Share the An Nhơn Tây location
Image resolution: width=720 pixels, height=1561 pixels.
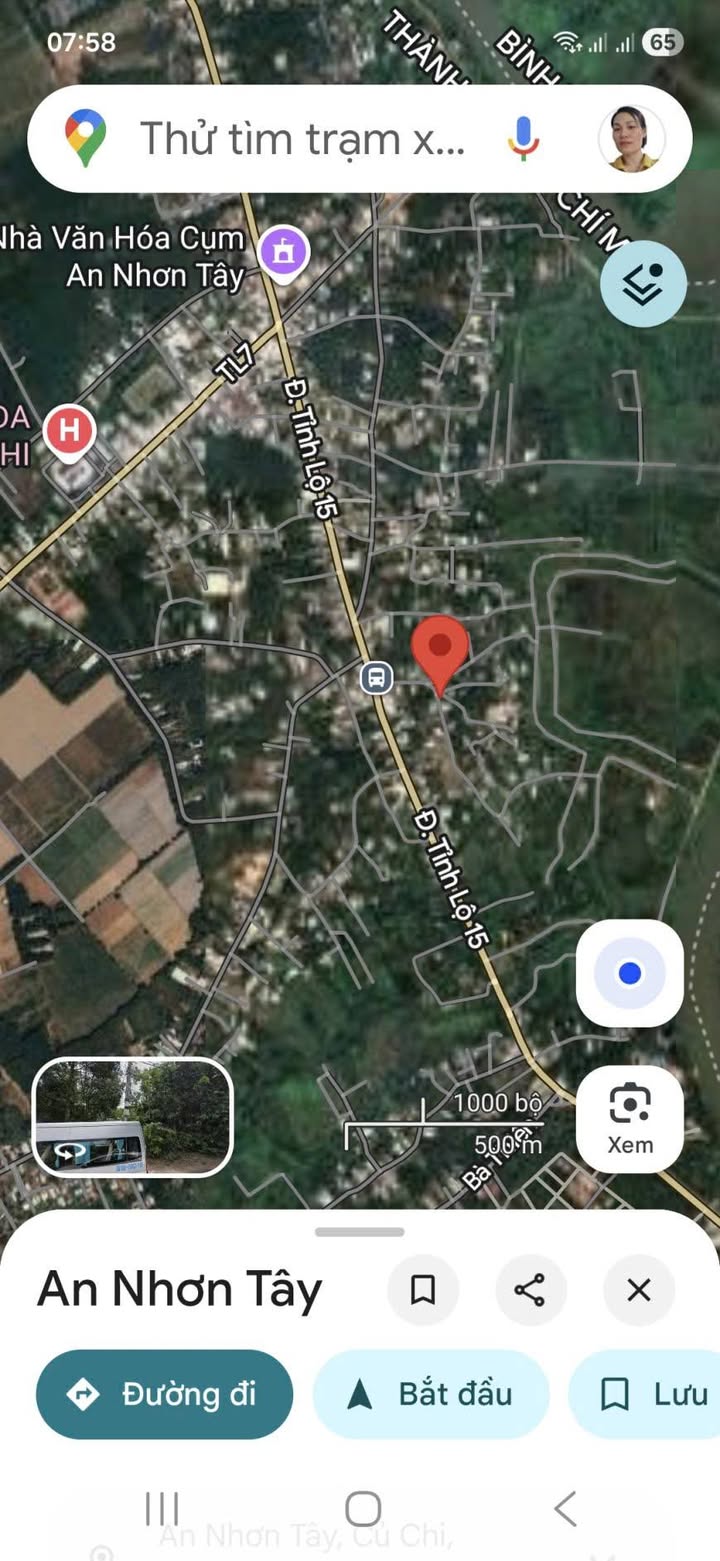(530, 1290)
